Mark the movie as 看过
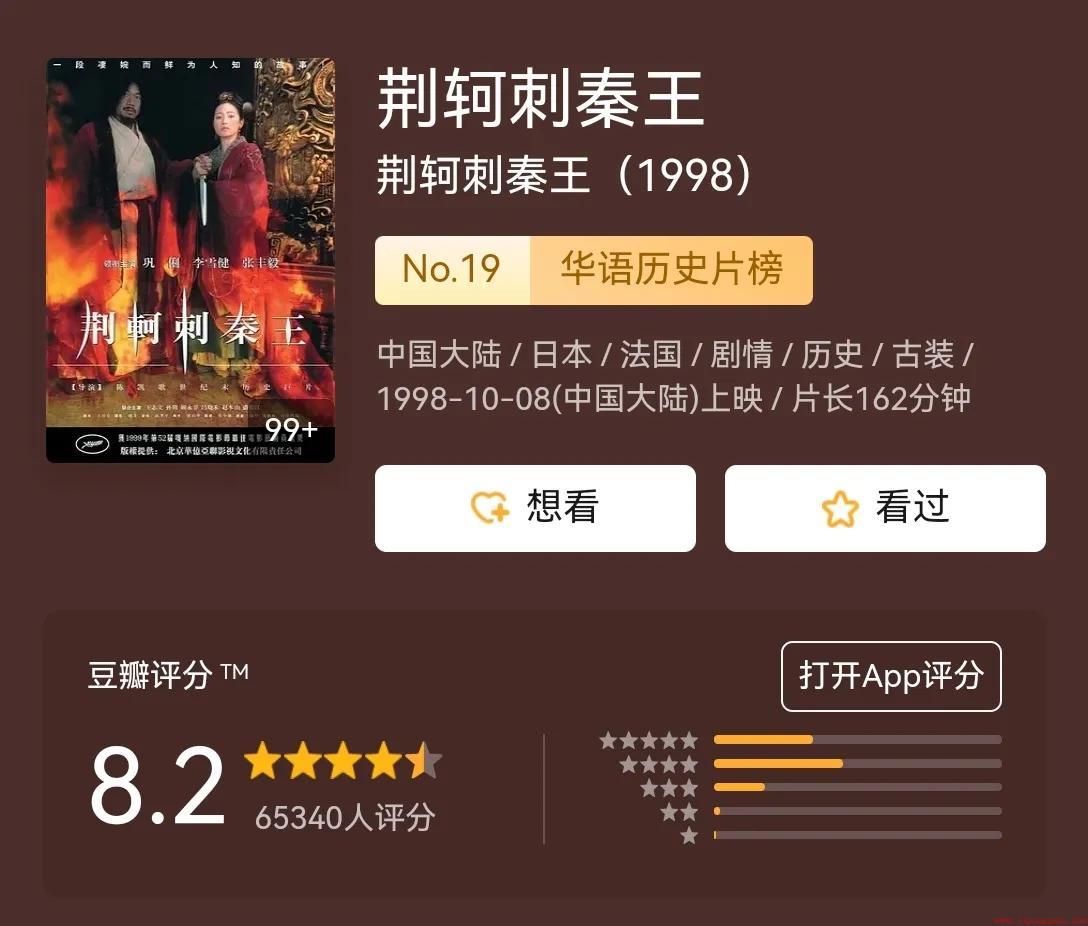 click(885, 508)
